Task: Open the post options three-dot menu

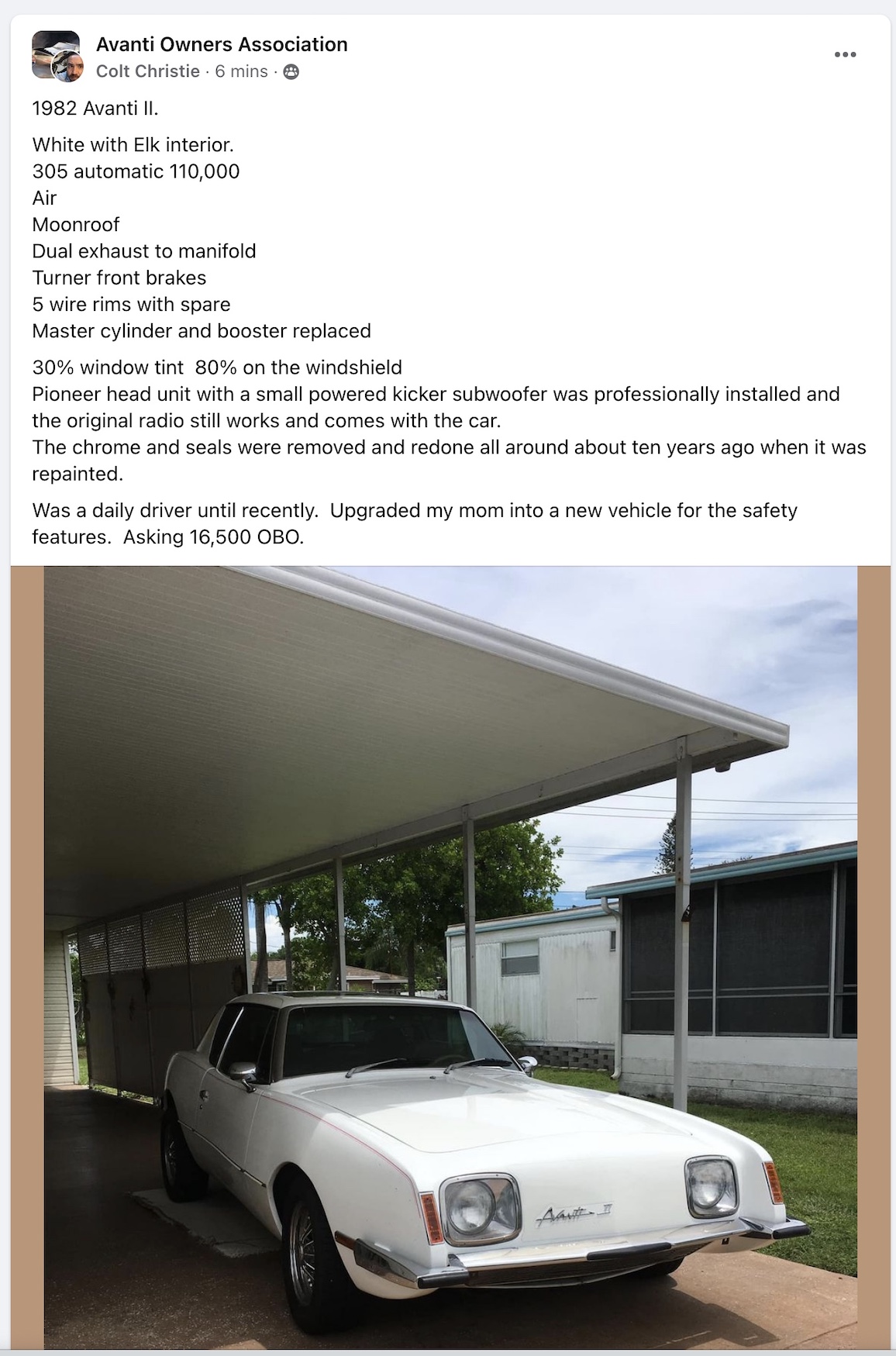Action: tap(845, 54)
